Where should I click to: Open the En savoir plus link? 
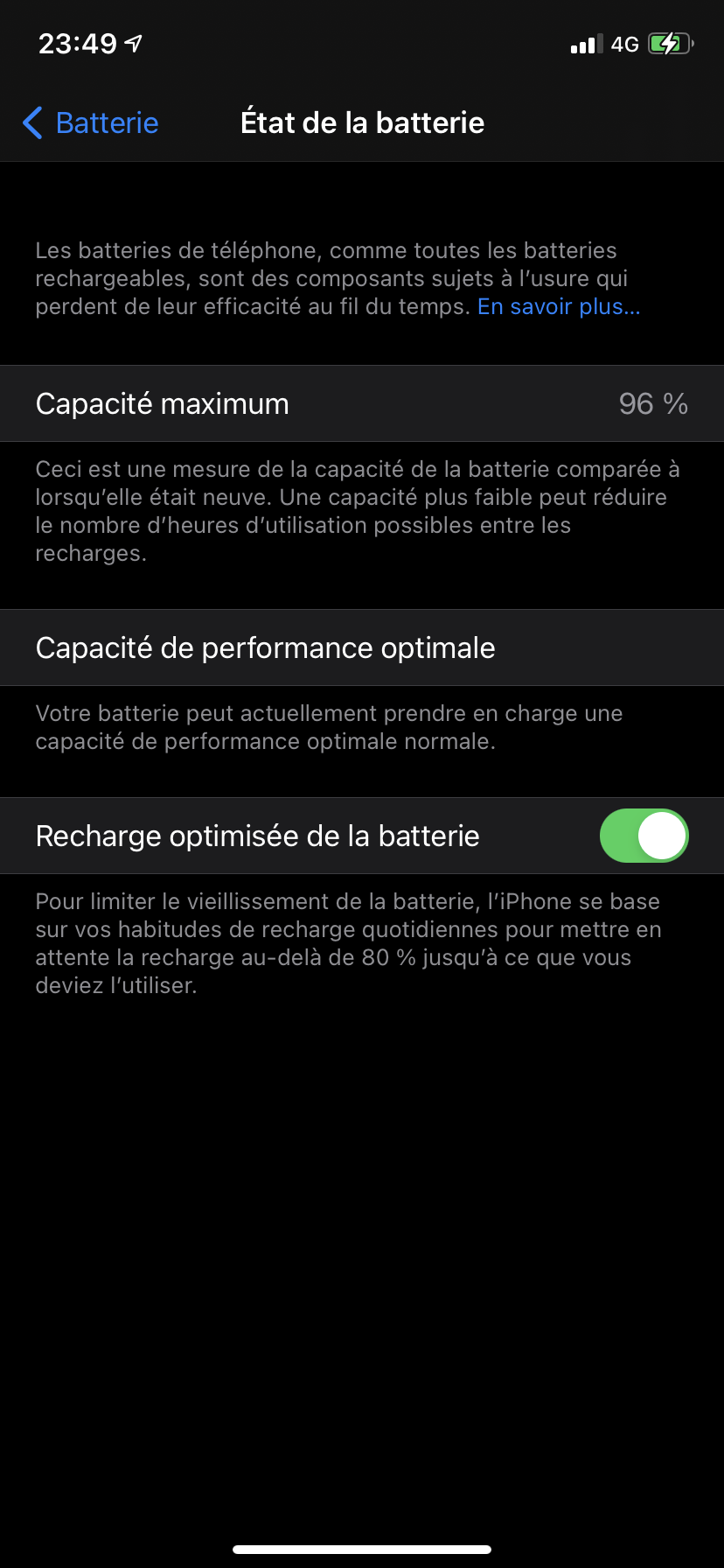pos(558,307)
